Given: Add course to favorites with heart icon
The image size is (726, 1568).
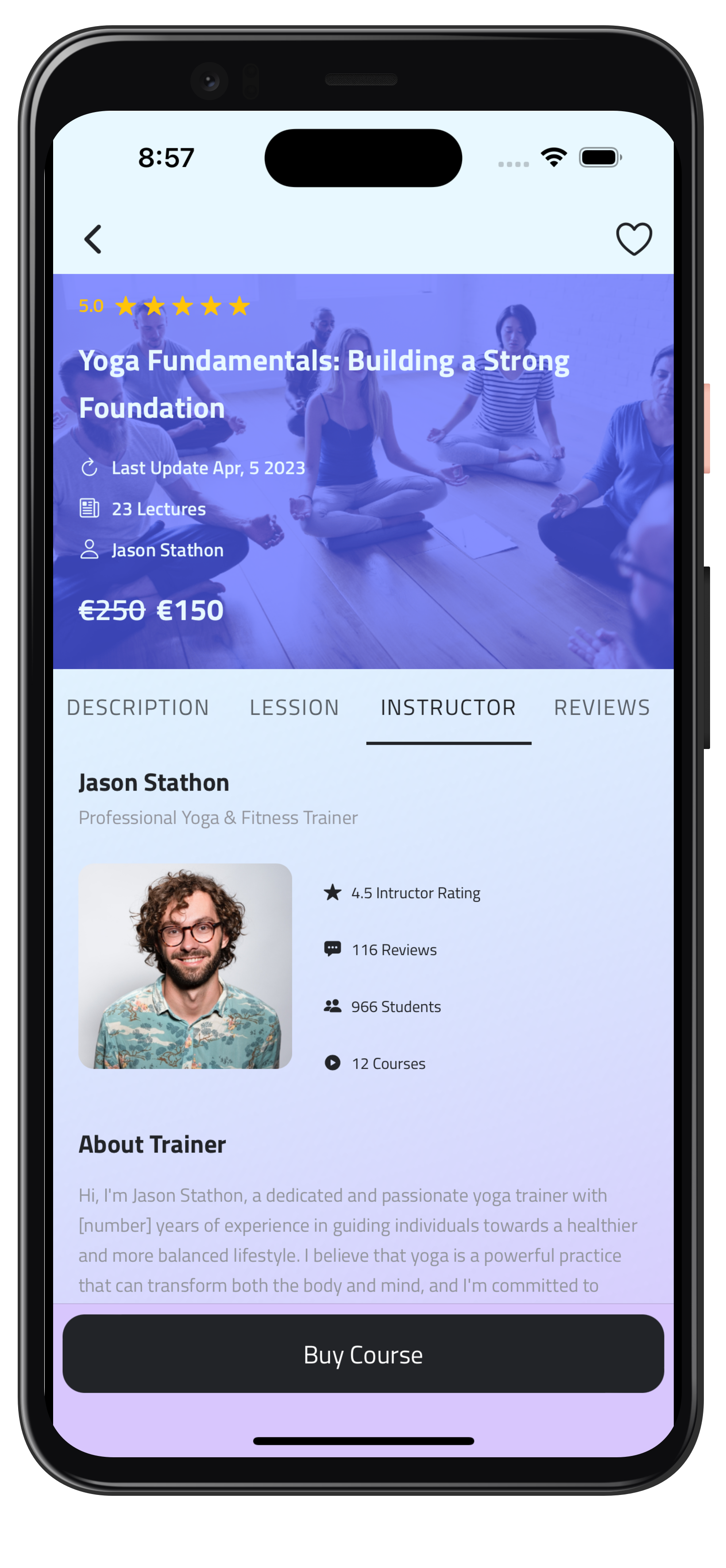Looking at the screenshot, I should click(x=633, y=239).
